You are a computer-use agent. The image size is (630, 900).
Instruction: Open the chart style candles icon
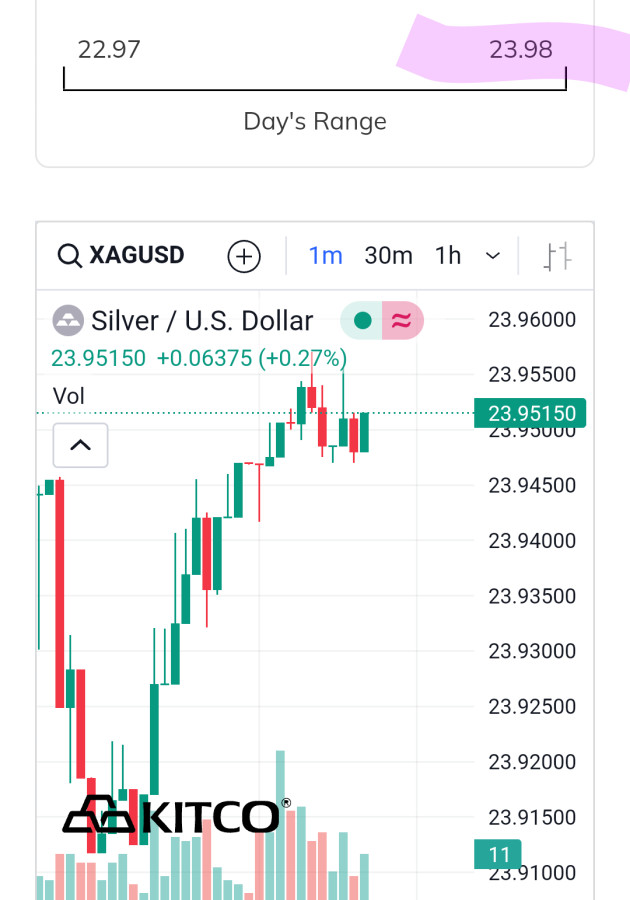pyautogui.click(x=557, y=256)
